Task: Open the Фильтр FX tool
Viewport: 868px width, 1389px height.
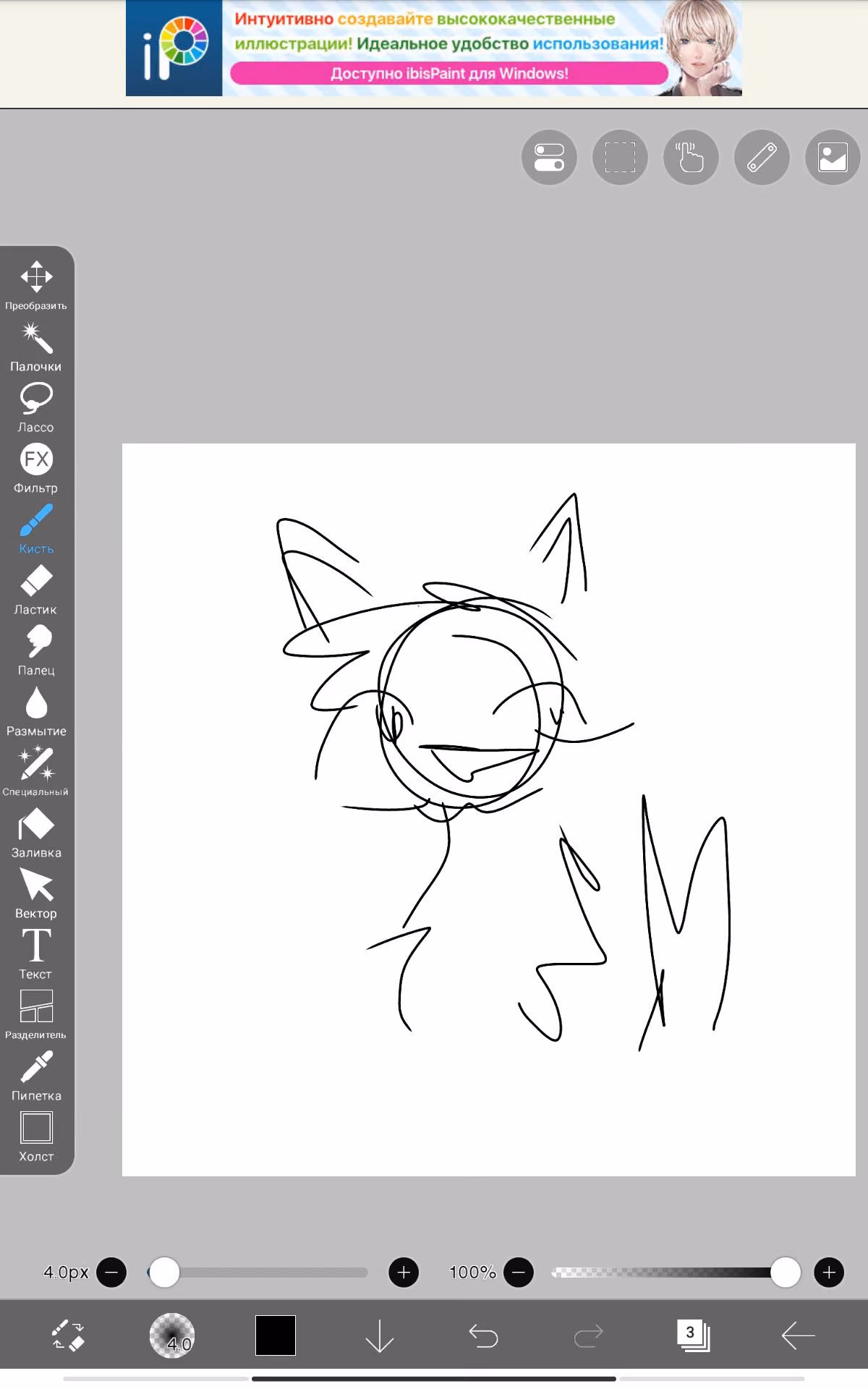Action: pyautogui.click(x=36, y=468)
